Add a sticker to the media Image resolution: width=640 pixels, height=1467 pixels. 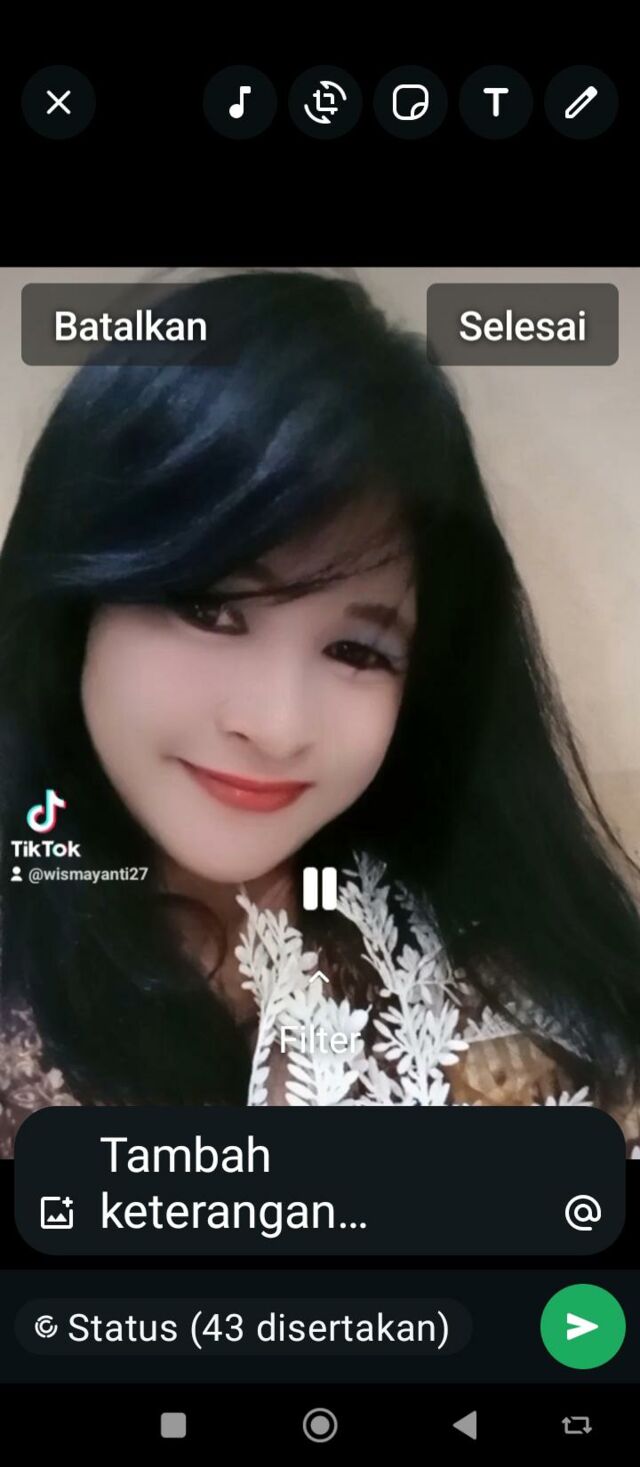pyautogui.click(x=410, y=102)
